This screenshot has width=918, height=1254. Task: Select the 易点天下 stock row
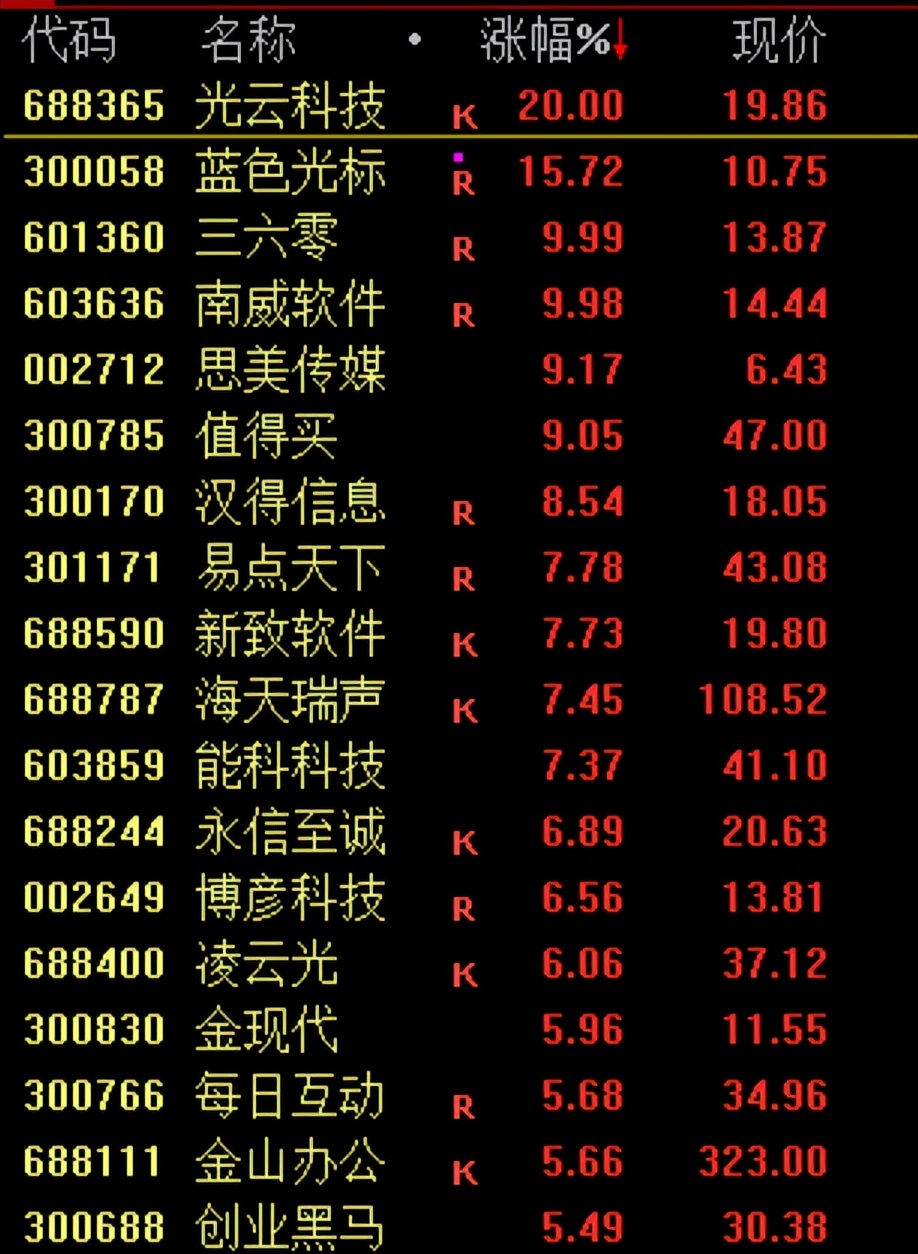pyautogui.click(x=290, y=568)
